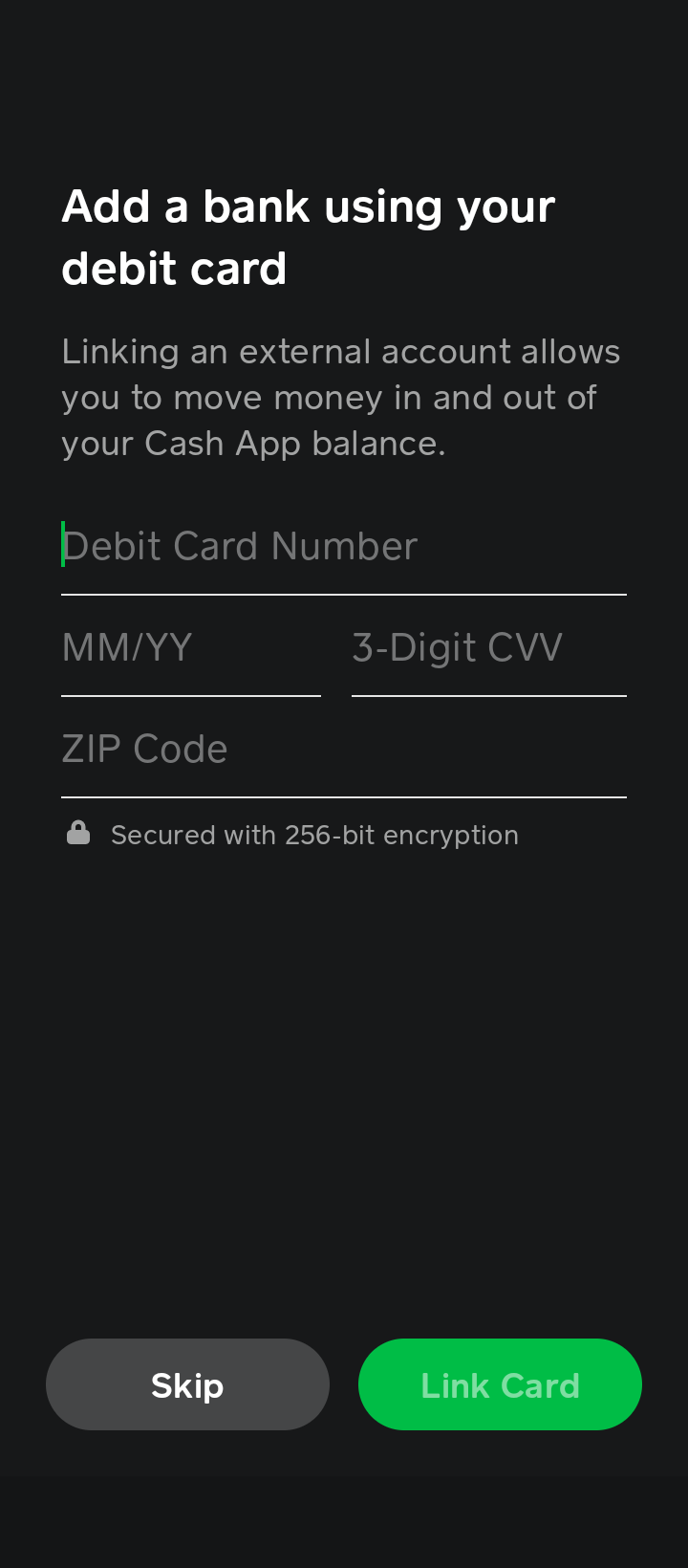The width and height of the screenshot is (688, 1568).
Task: Tap the MM/YY expiration field
Action: [x=190, y=648]
